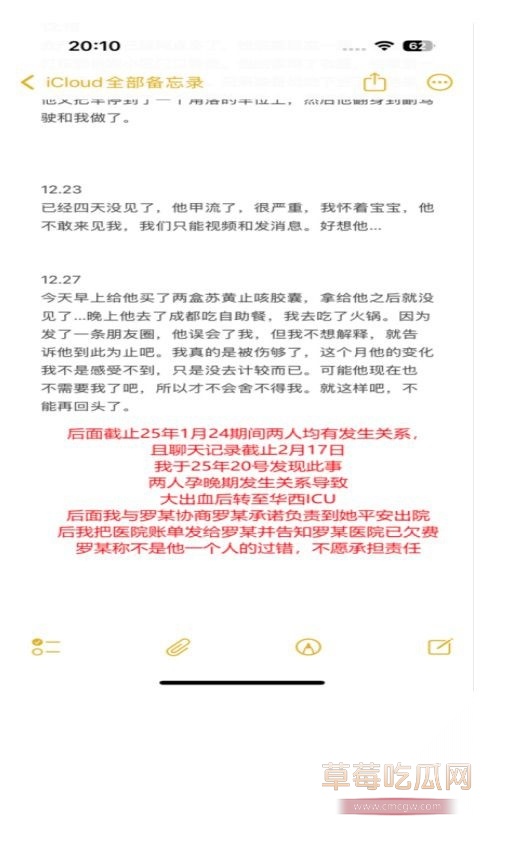
Task: Share this note
Action: (x=375, y=82)
